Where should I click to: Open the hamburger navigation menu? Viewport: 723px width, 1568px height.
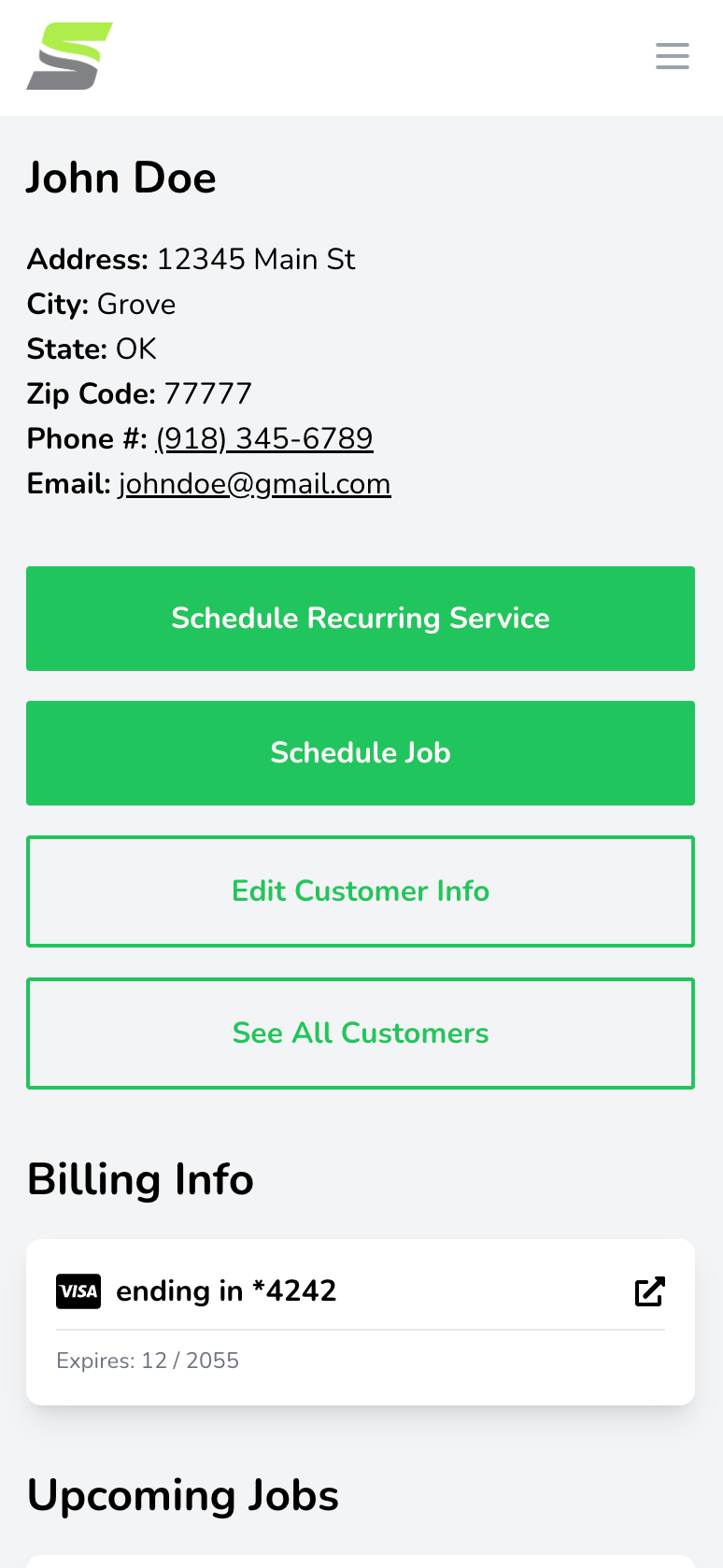[673, 56]
